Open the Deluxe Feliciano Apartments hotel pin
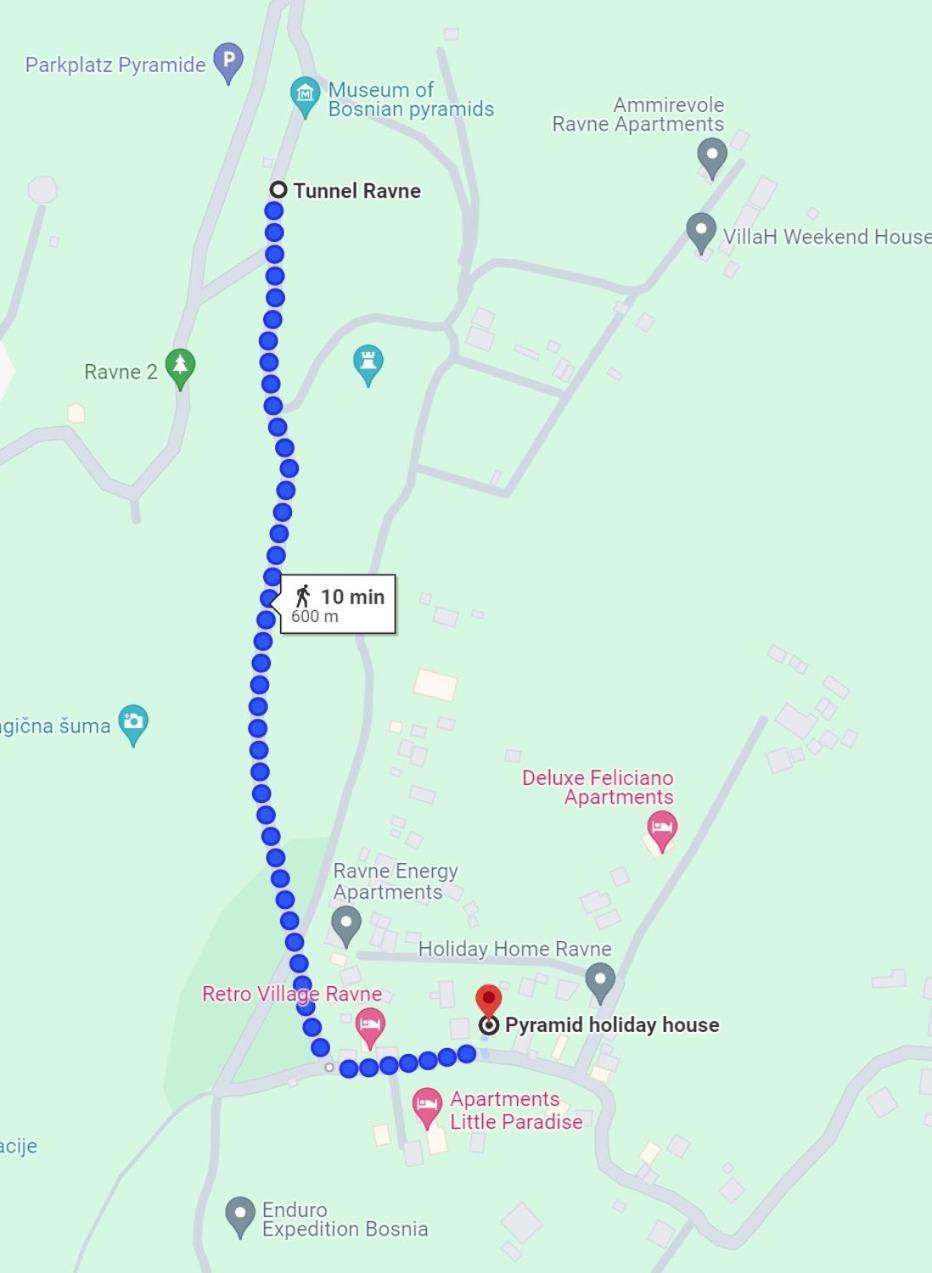 662,828
